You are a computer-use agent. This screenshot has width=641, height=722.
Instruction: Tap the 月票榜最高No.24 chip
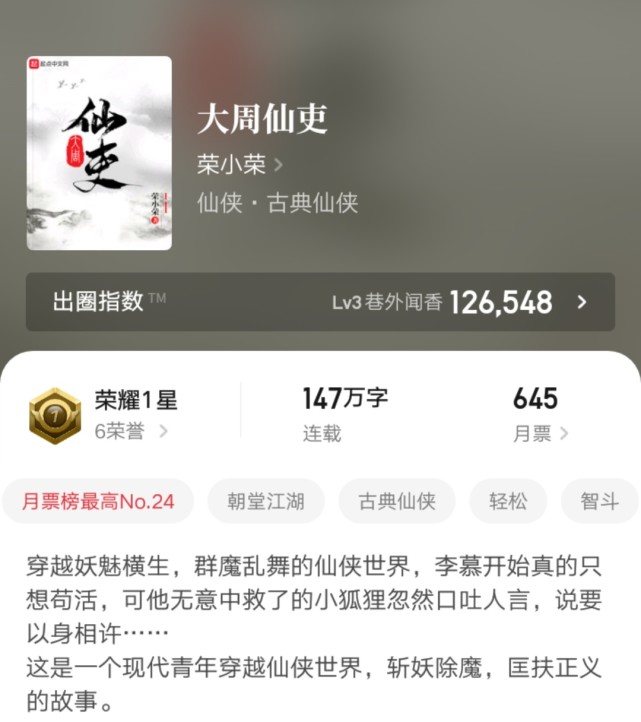98,501
